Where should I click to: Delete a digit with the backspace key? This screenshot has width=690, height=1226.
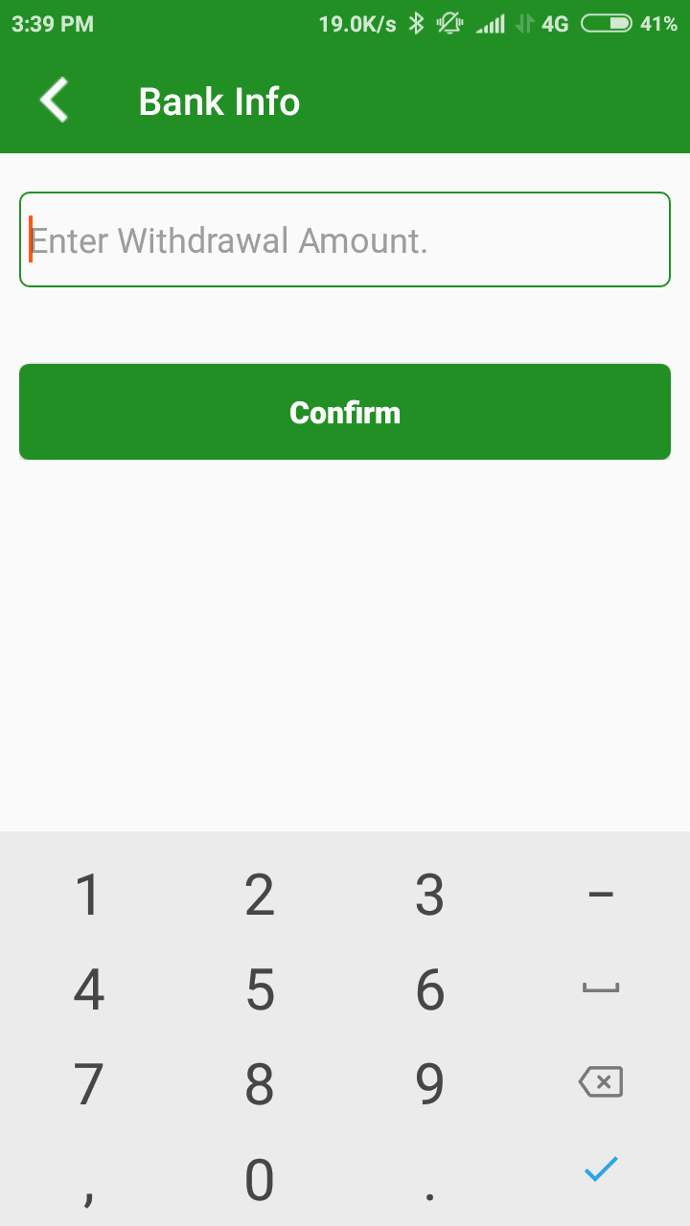600,1081
